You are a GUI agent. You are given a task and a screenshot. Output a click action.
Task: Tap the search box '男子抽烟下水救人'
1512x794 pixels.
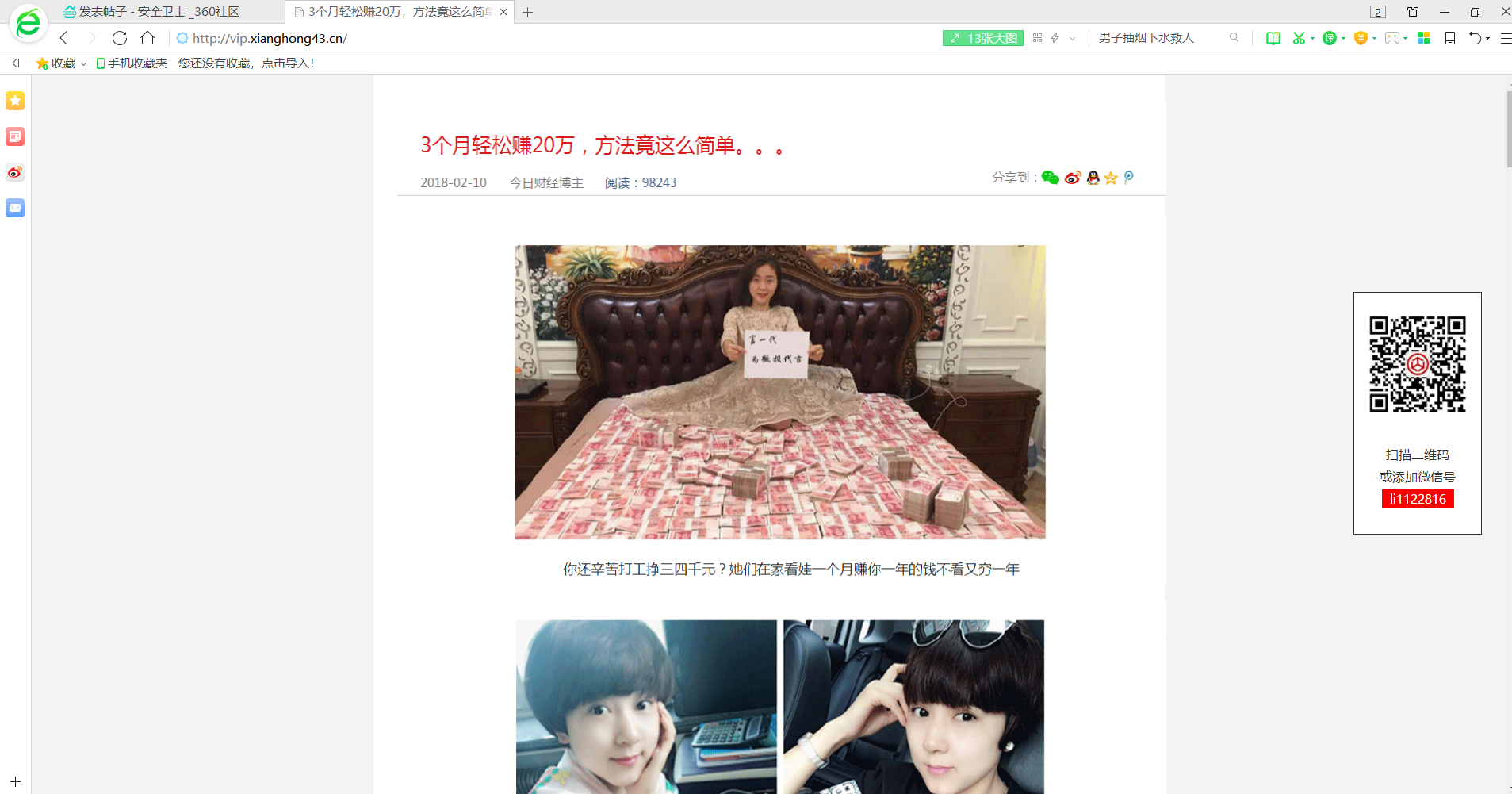click(x=1158, y=38)
